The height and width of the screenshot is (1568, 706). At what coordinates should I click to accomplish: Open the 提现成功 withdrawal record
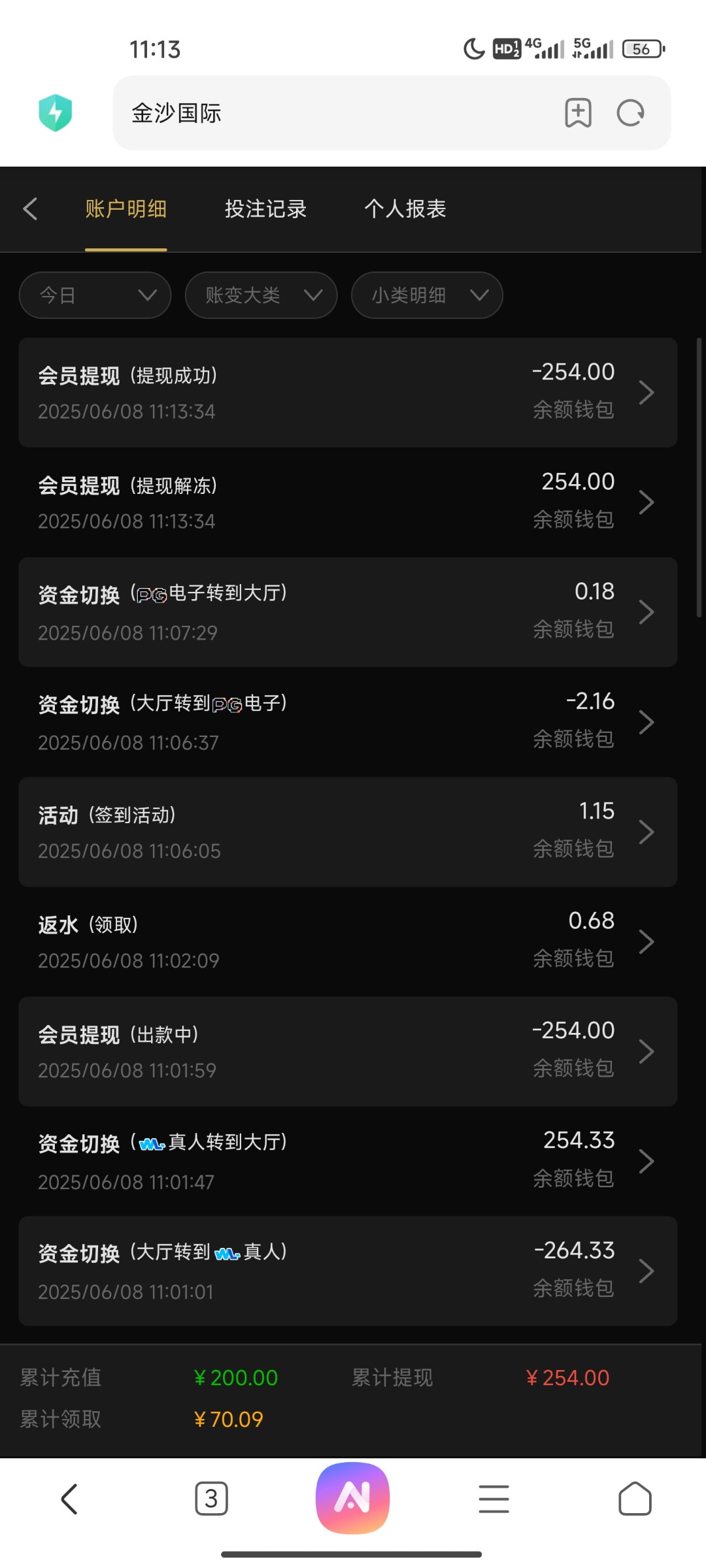pos(348,393)
